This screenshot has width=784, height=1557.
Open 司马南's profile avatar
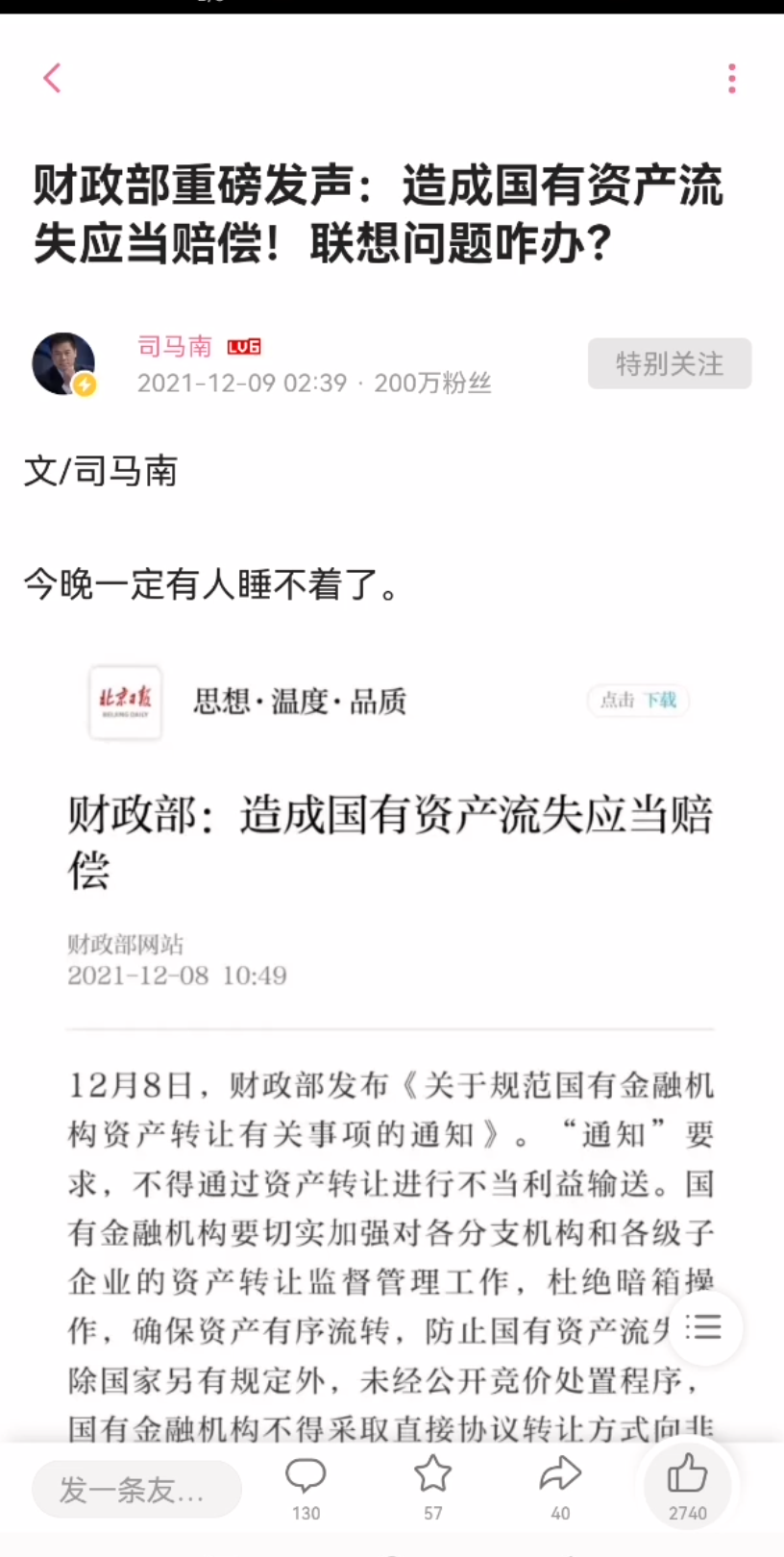point(63,364)
